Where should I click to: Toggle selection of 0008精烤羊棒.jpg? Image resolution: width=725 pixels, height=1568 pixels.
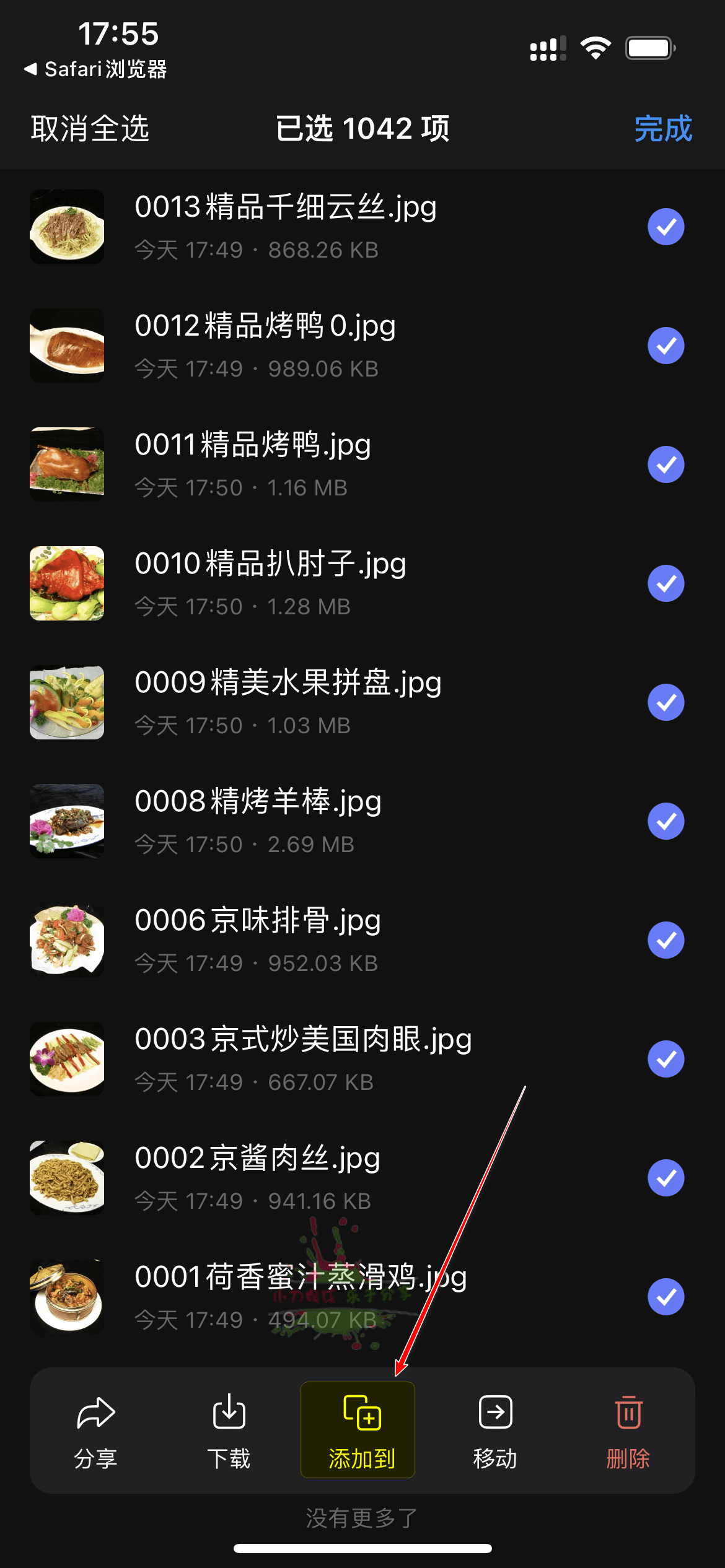[x=666, y=821]
